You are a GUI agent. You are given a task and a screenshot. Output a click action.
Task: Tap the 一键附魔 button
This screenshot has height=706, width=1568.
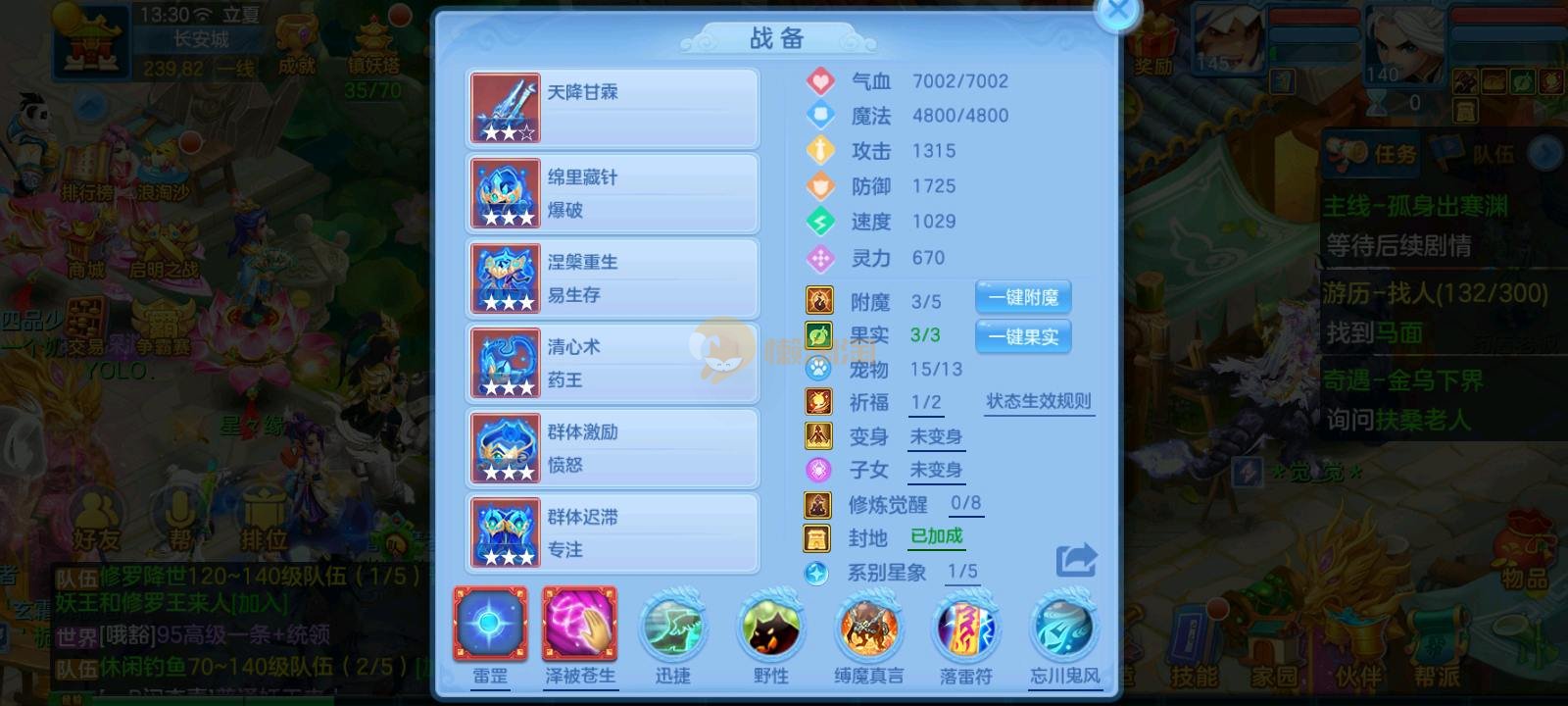pyautogui.click(x=1023, y=298)
